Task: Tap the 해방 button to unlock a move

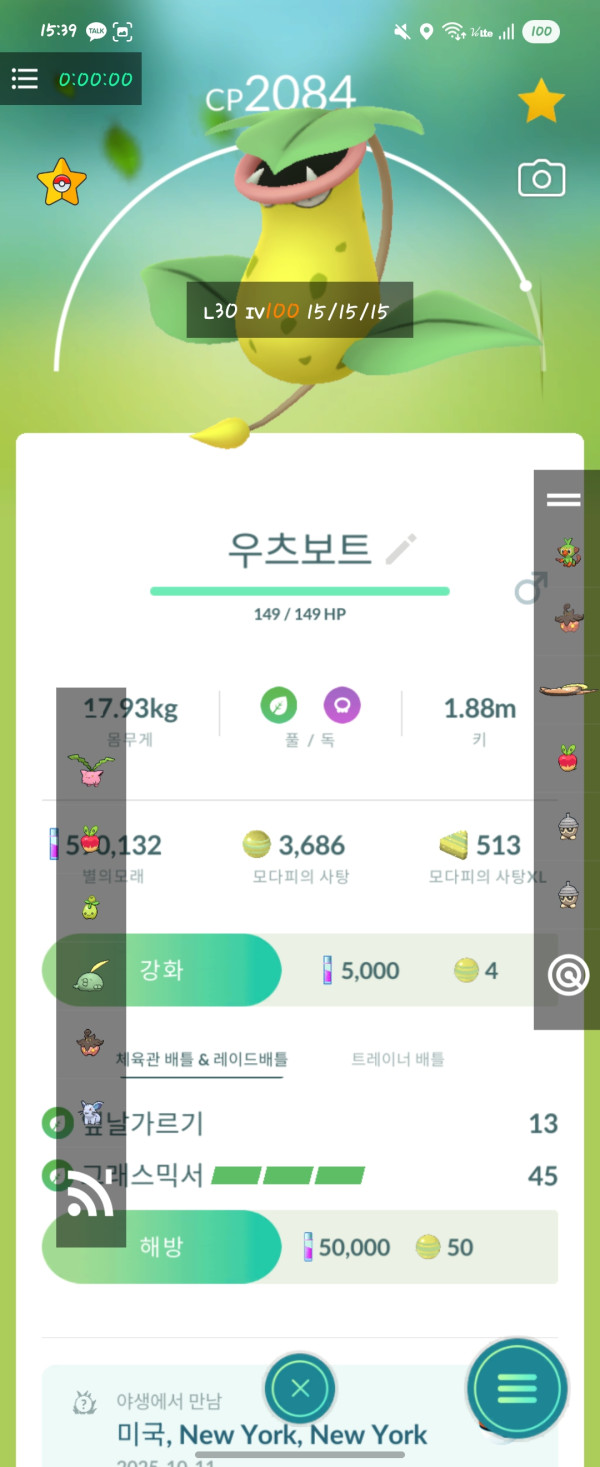Action: click(161, 1247)
